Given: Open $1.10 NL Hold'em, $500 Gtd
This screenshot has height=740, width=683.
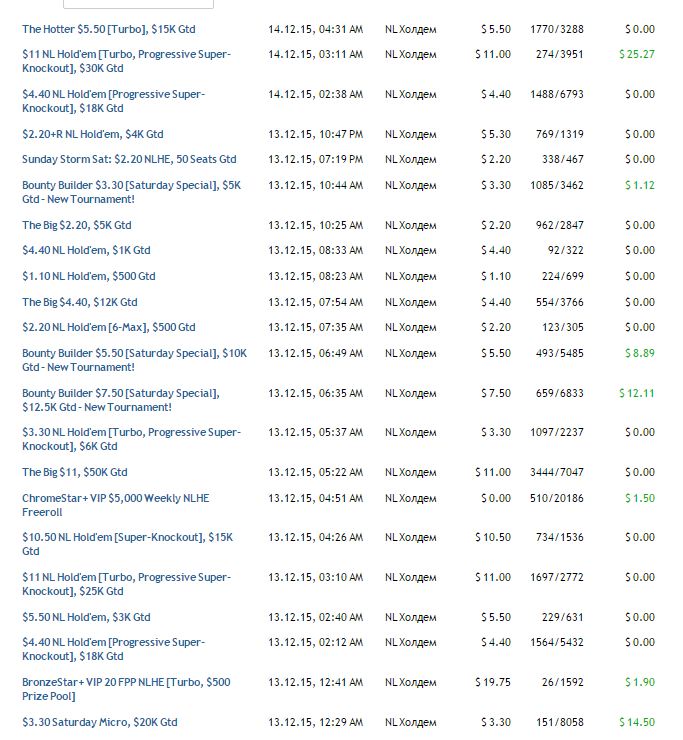Looking at the screenshot, I should (x=88, y=276).
